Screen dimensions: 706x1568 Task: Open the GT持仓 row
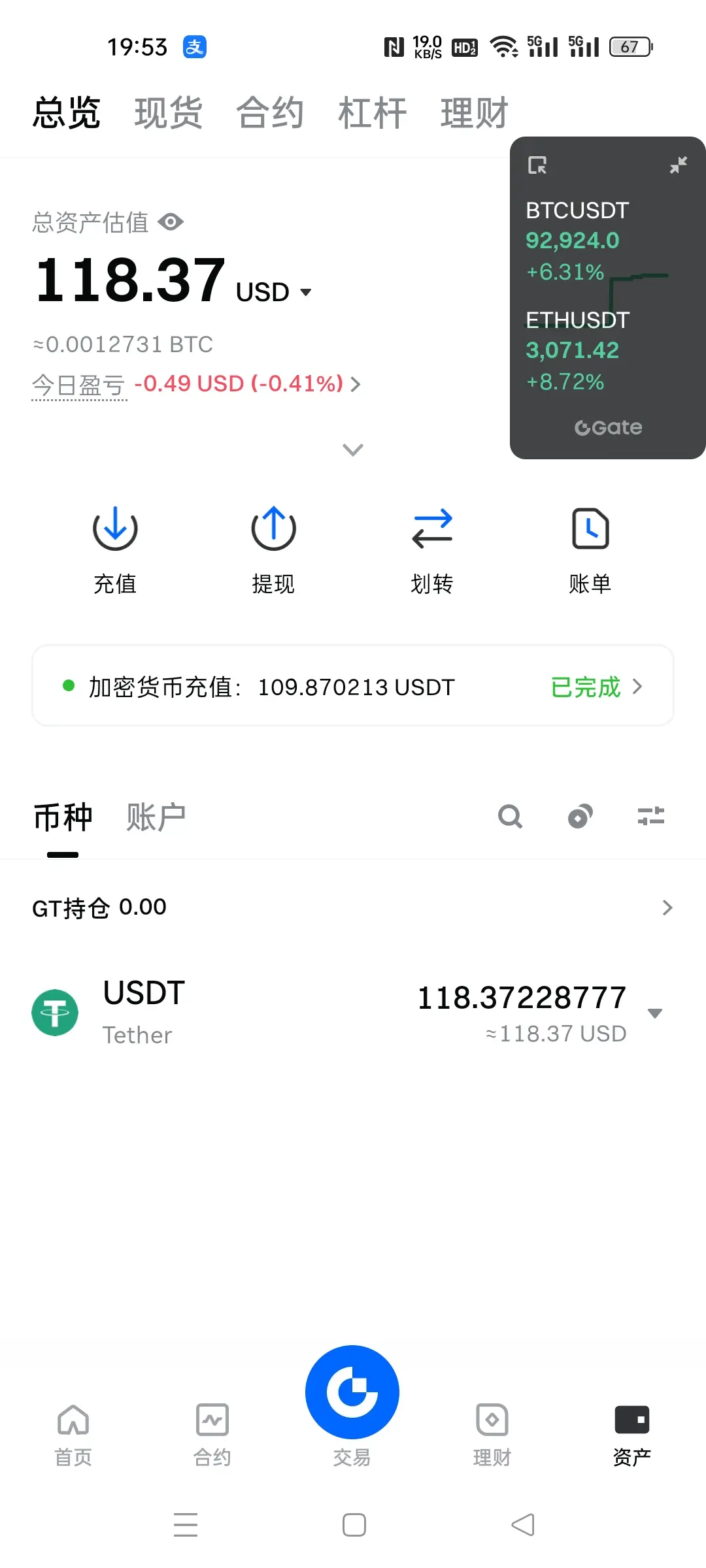pos(353,907)
